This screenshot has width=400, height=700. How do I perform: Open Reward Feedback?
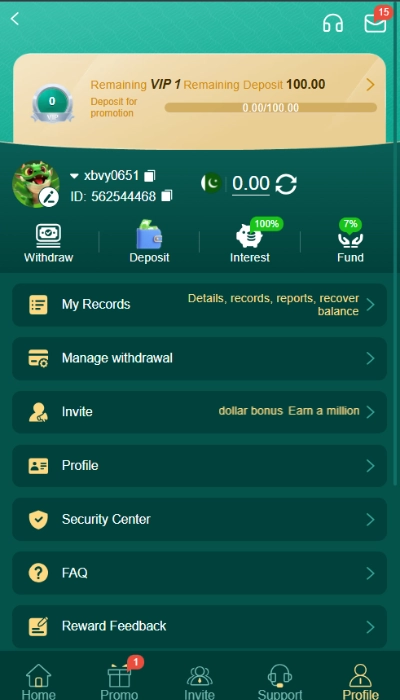pos(200,626)
